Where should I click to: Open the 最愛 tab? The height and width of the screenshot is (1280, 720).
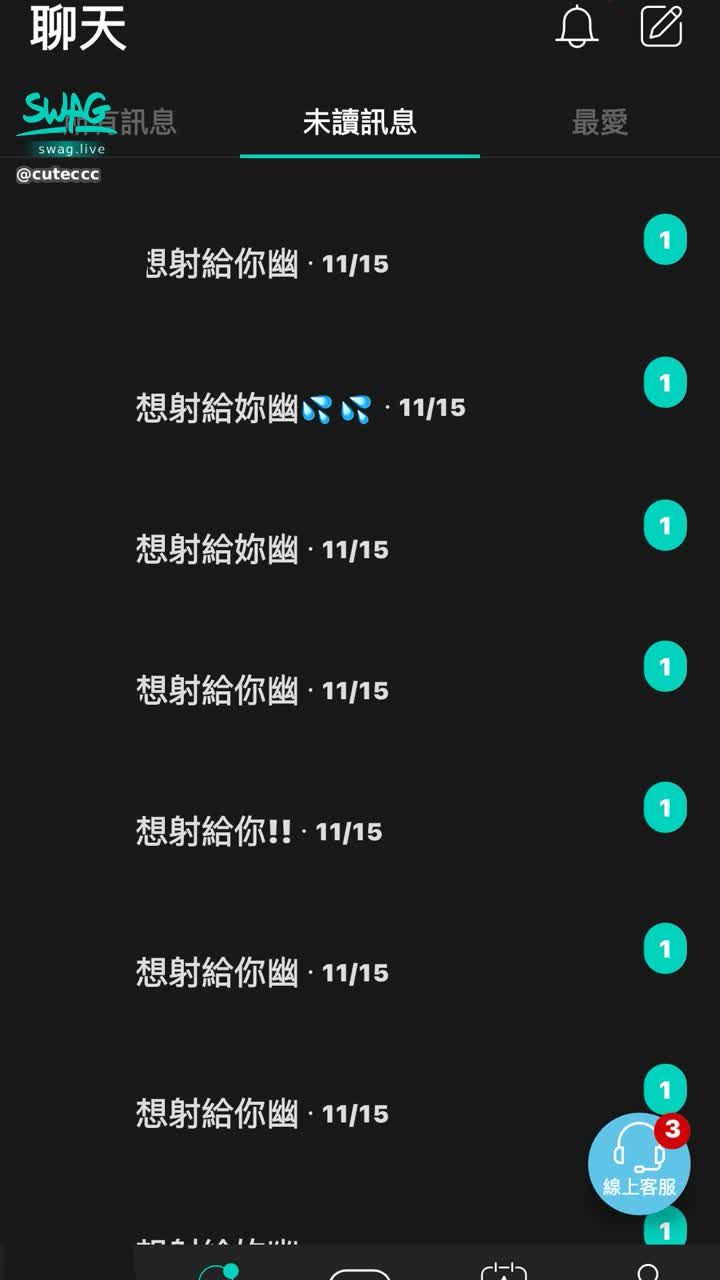tap(599, 120)
